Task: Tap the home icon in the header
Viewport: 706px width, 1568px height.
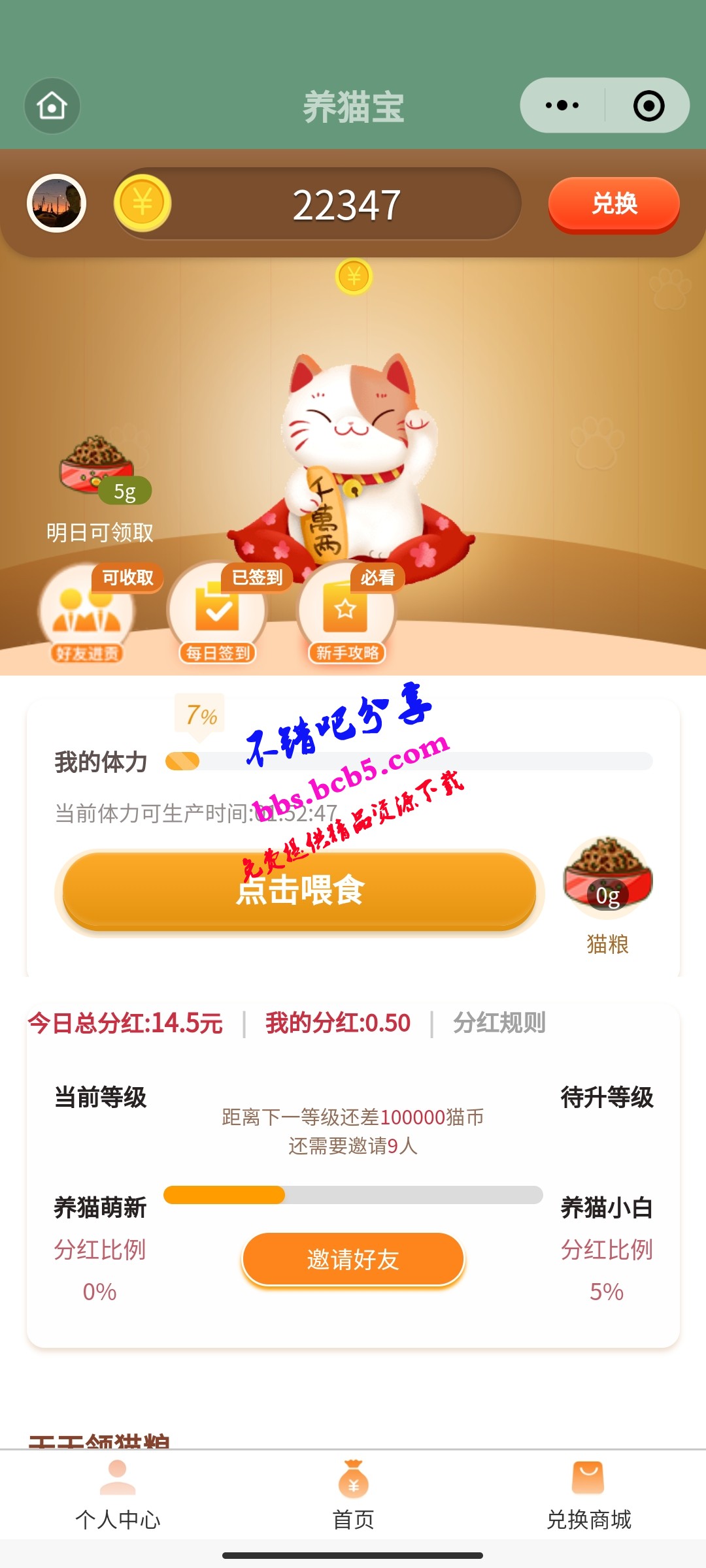Action: coord(52,106)
